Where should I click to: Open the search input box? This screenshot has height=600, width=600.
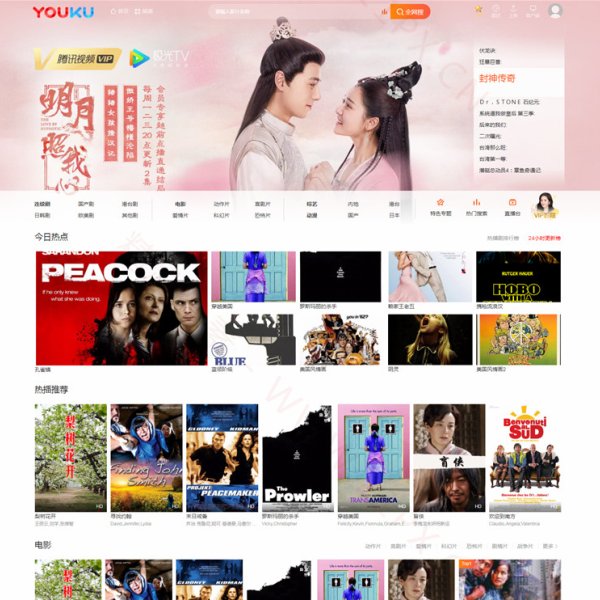(x=290, y=12)
